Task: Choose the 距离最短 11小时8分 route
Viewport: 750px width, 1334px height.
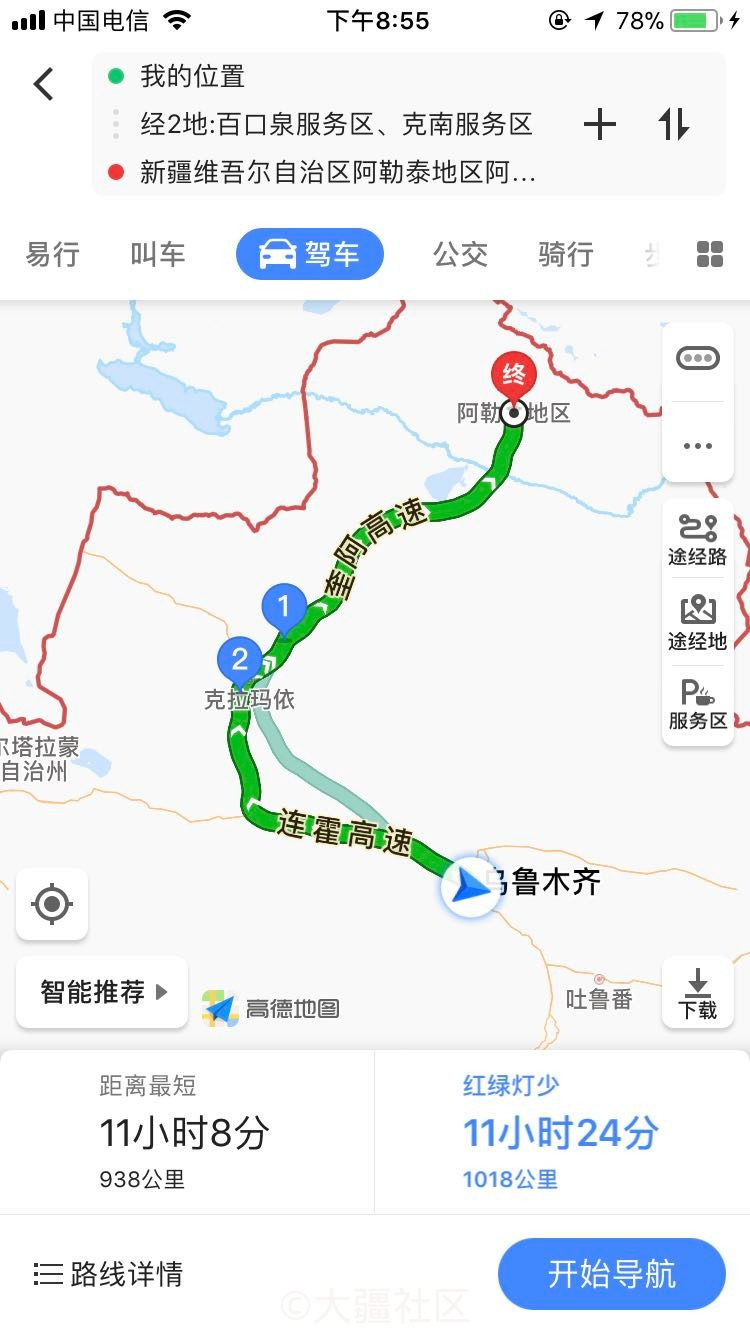Action: [x=187, y=1132]
